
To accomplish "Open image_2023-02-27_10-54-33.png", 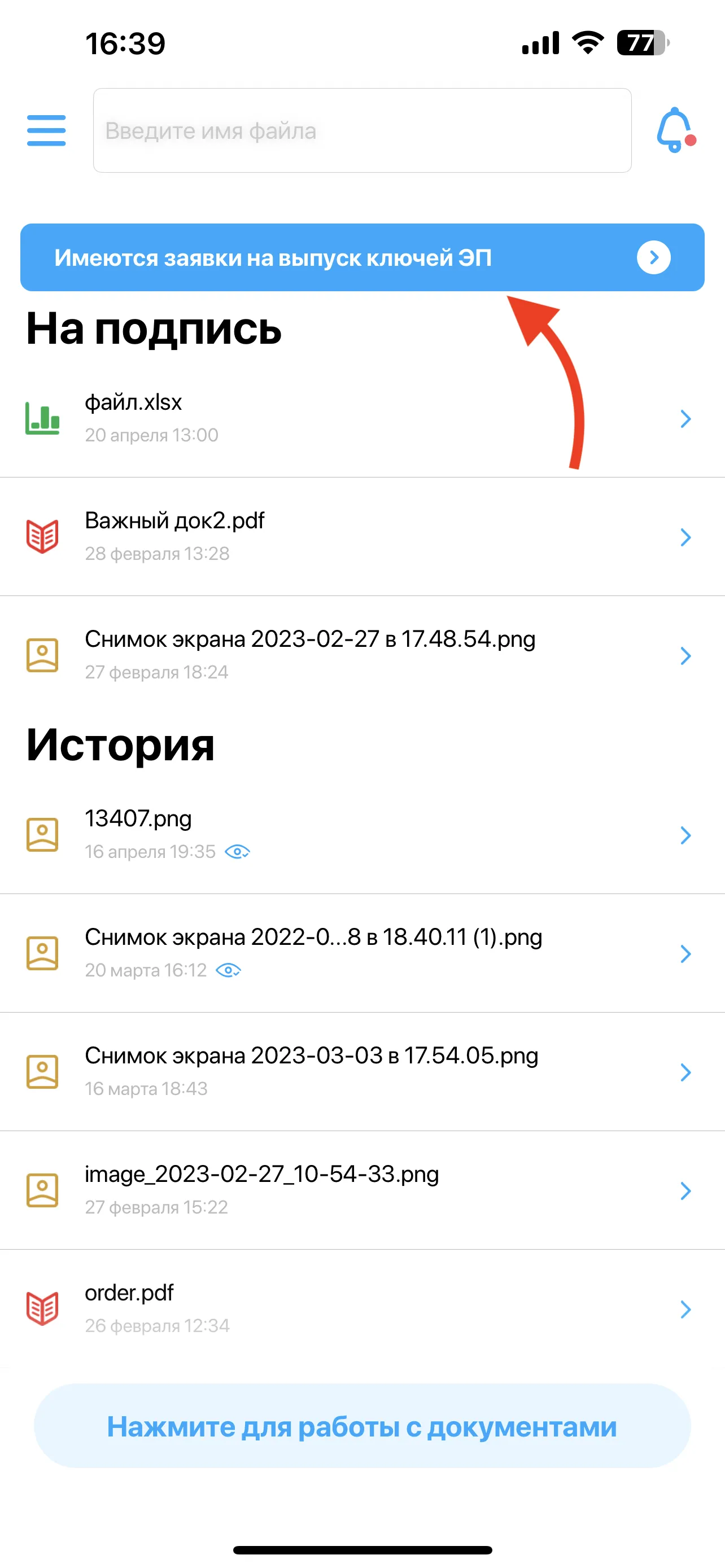I will pyautogui.click(x=362, y=1191).
